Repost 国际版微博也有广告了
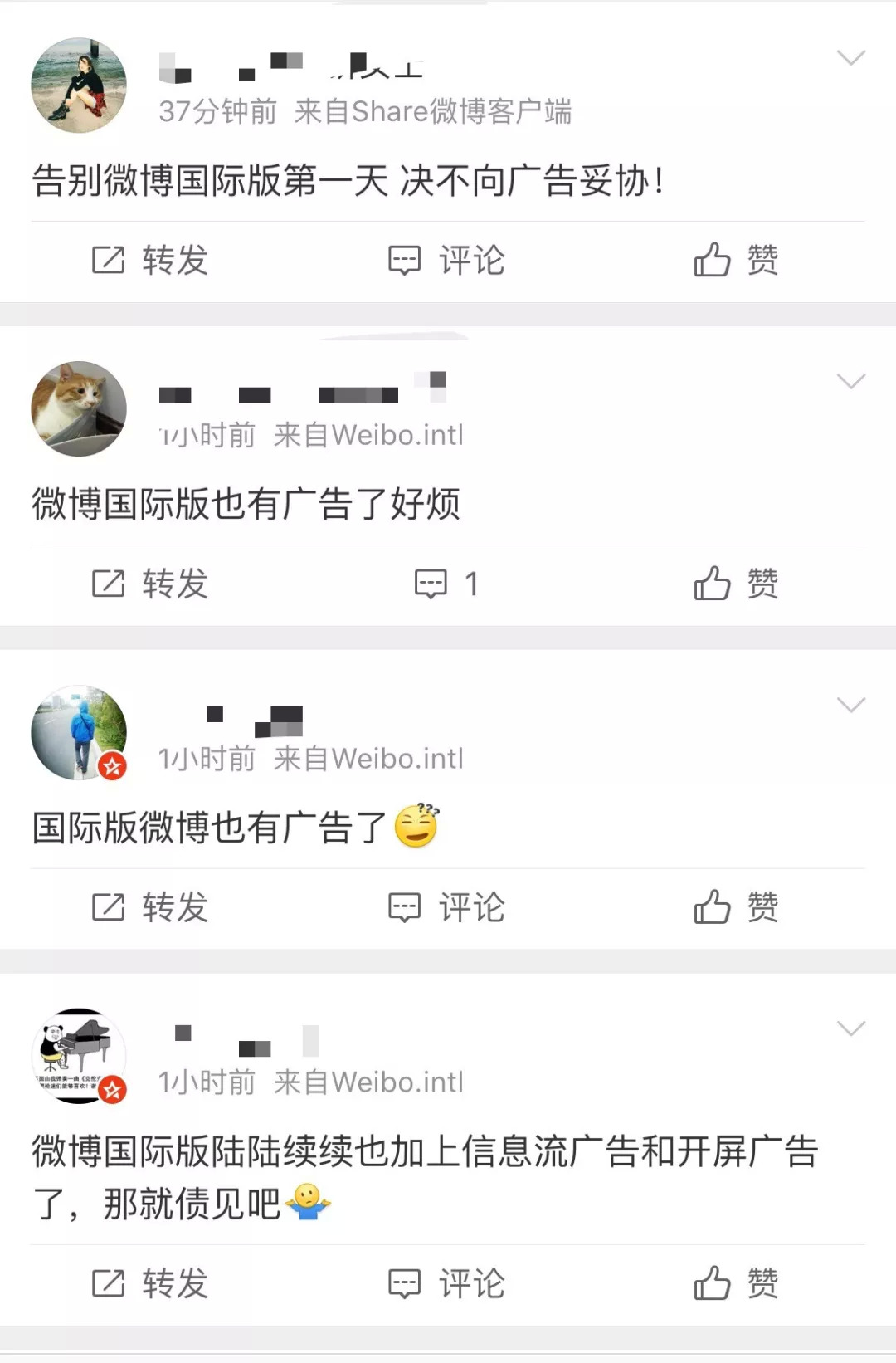The height and width of the screenshot is (1363, 896). tap(150, 907)
